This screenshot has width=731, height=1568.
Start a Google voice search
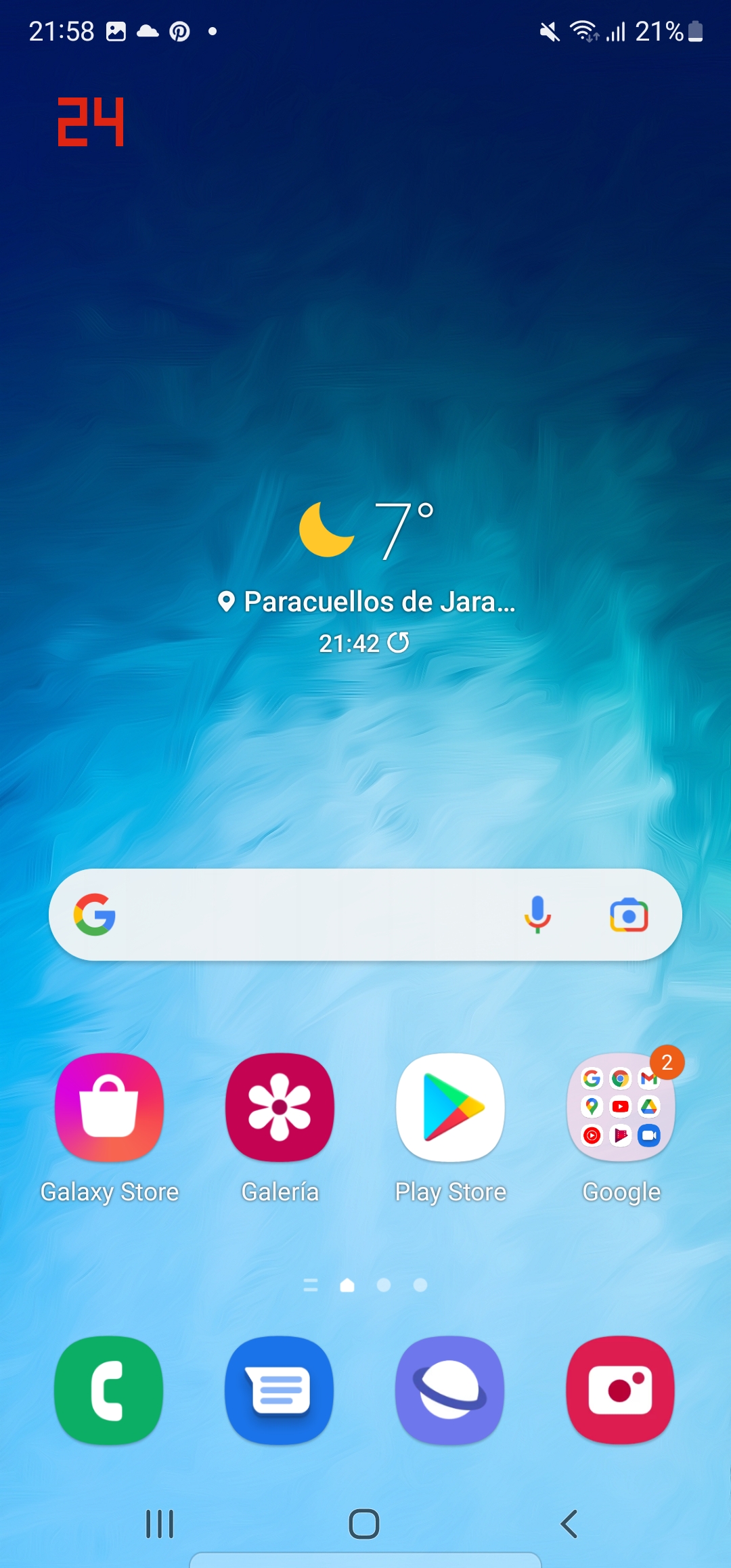click(537, 915)
